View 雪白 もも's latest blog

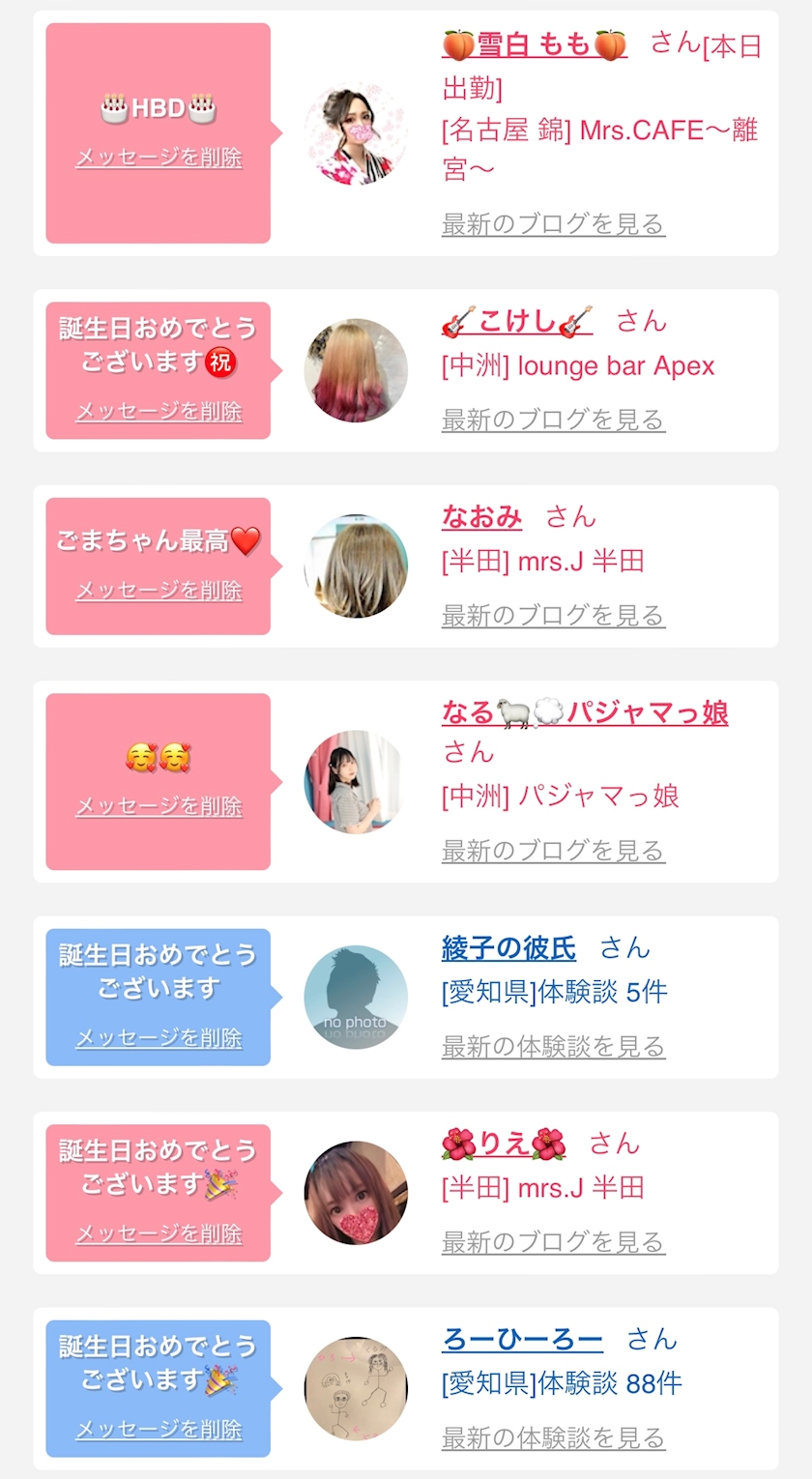pyautogui.click(x=553, y=224)
